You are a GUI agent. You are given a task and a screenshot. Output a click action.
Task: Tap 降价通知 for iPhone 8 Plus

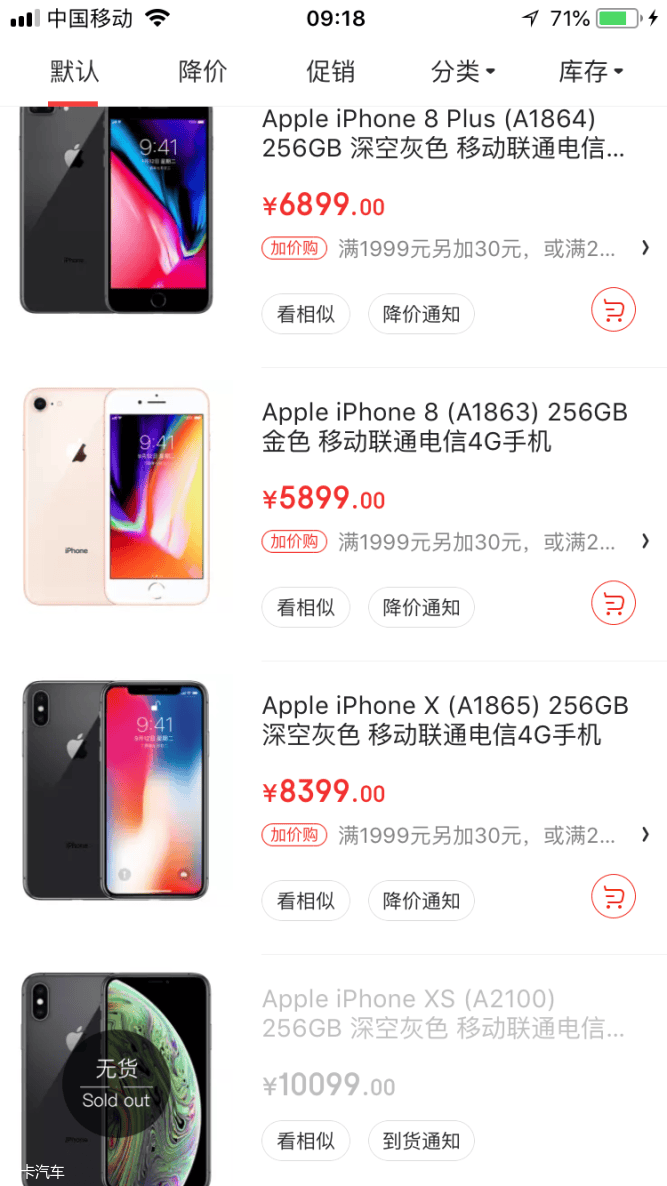(421, 314)
